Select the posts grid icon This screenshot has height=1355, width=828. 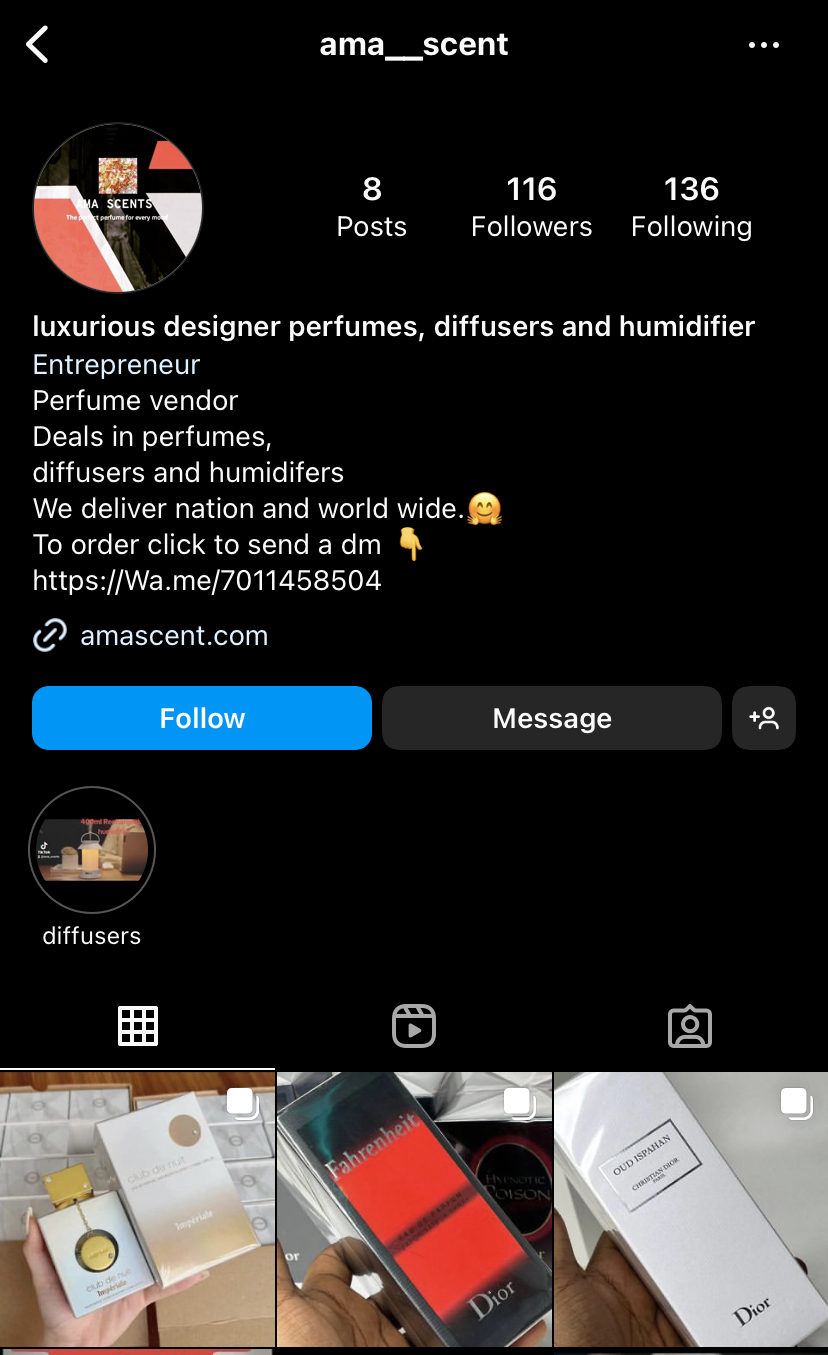(138, 1025)
